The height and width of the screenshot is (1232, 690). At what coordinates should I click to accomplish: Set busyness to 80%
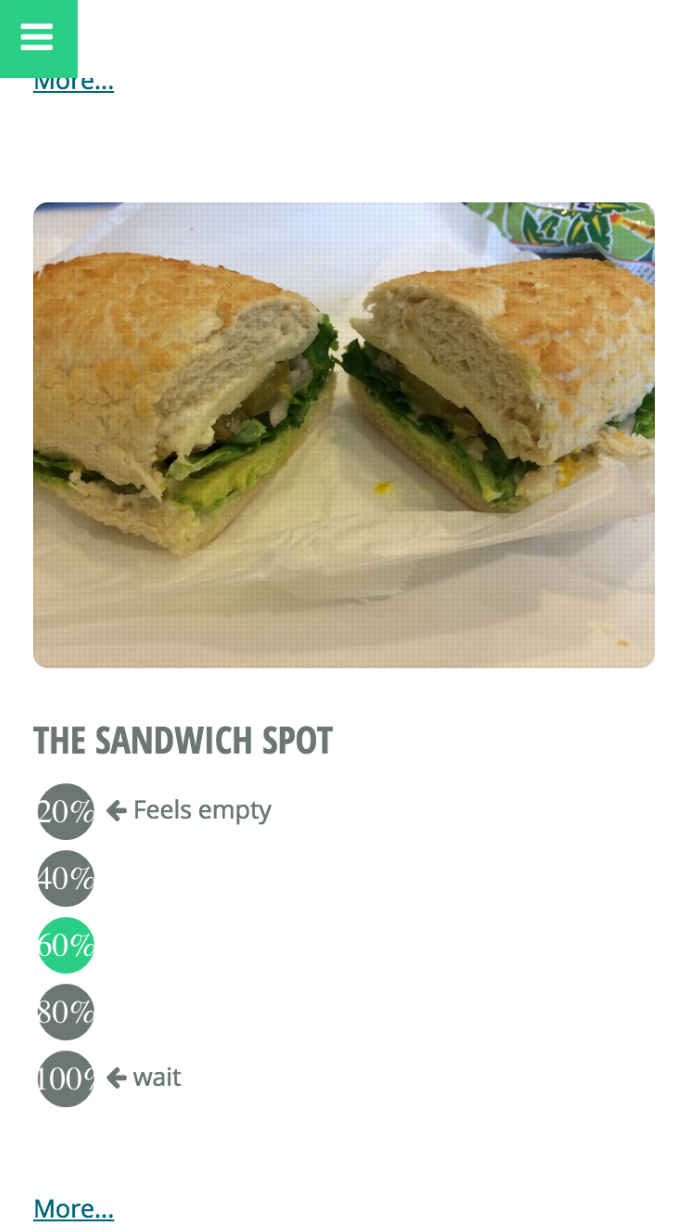(x=66, y=1012)
